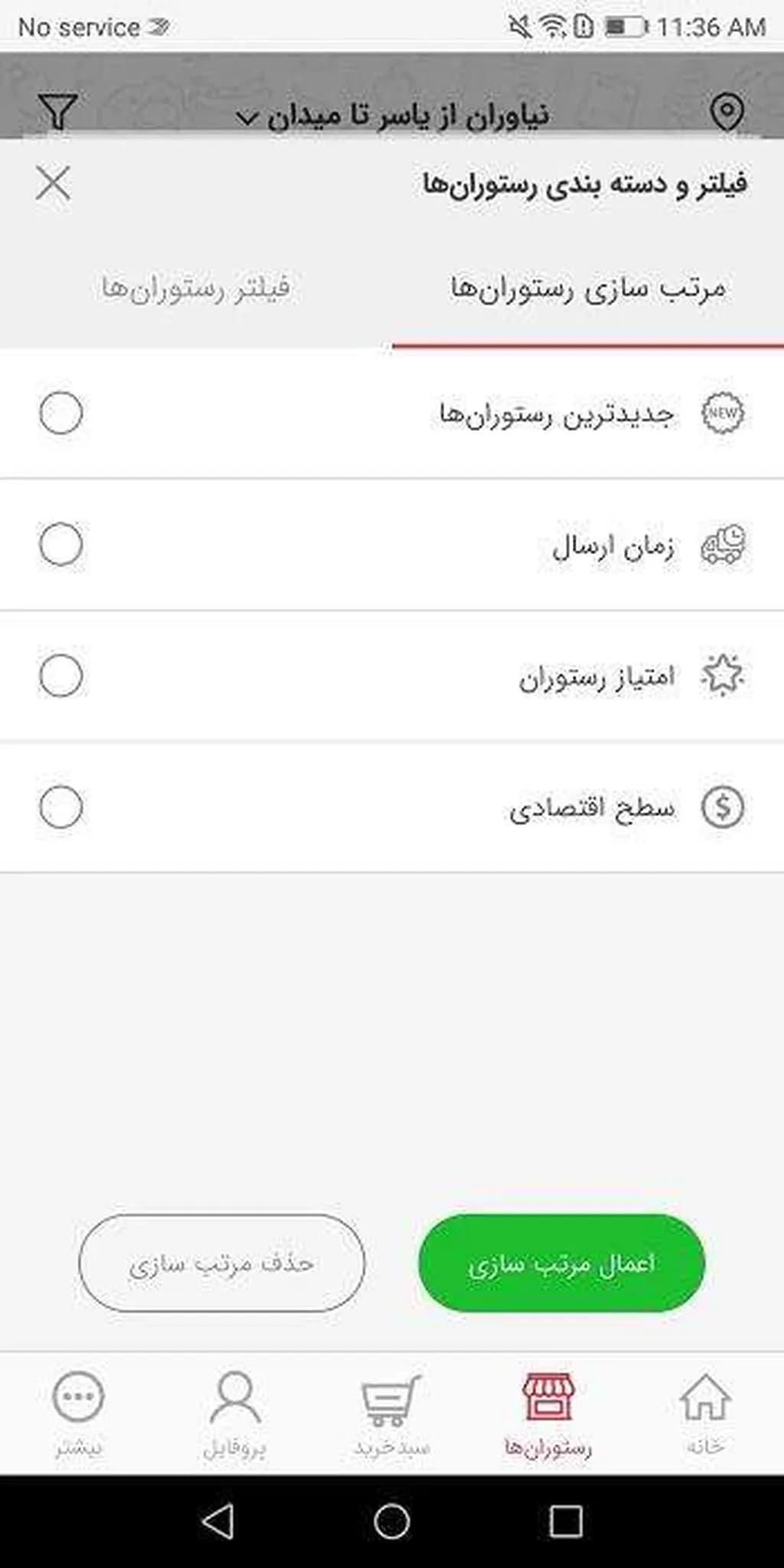The image size is (784, 1568).
Task: Select the جدیدترین رستوران‌ها sort option
Action: point(61,413)
